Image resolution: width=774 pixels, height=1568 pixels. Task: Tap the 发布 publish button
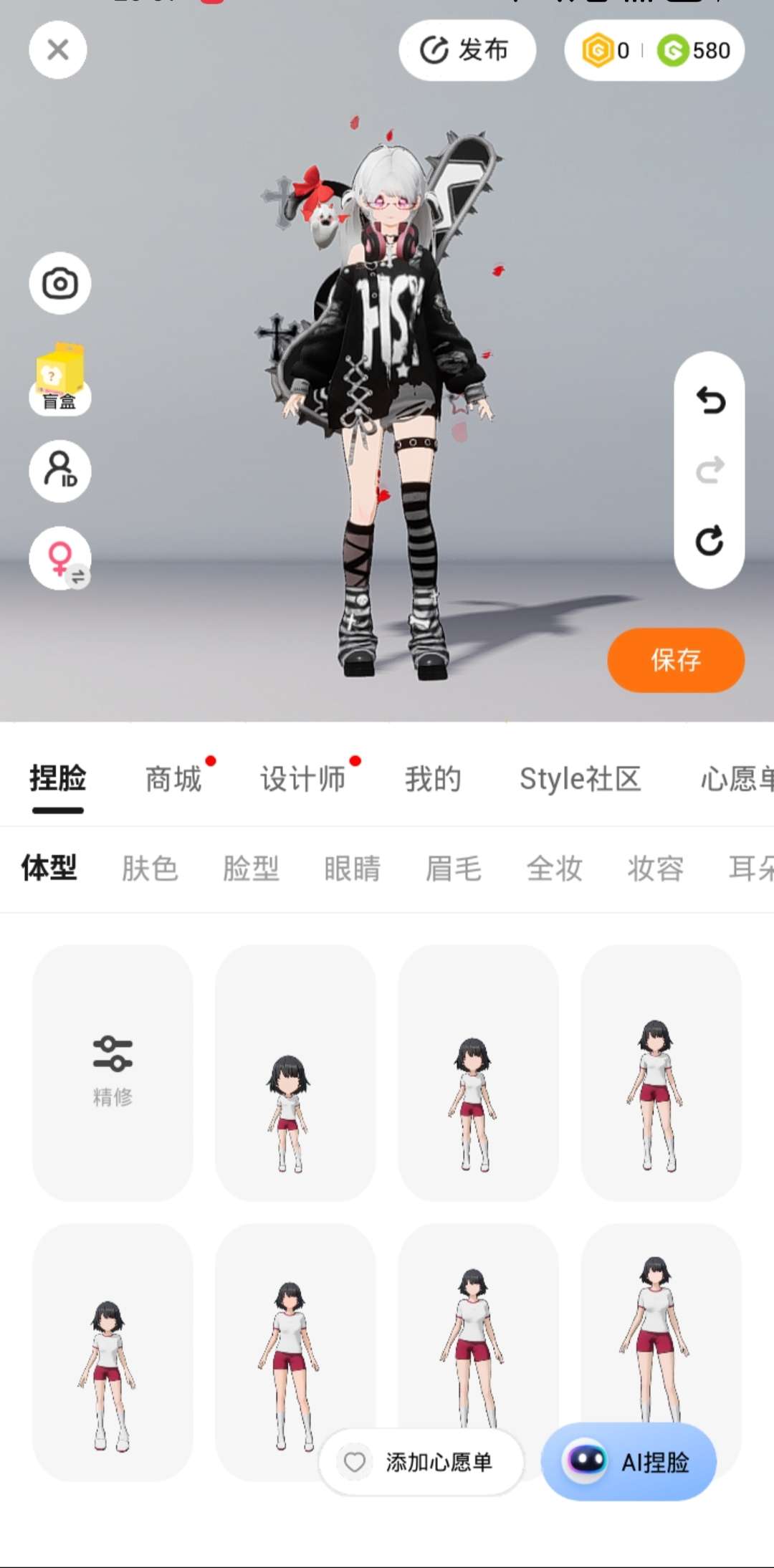click(467, 50)
